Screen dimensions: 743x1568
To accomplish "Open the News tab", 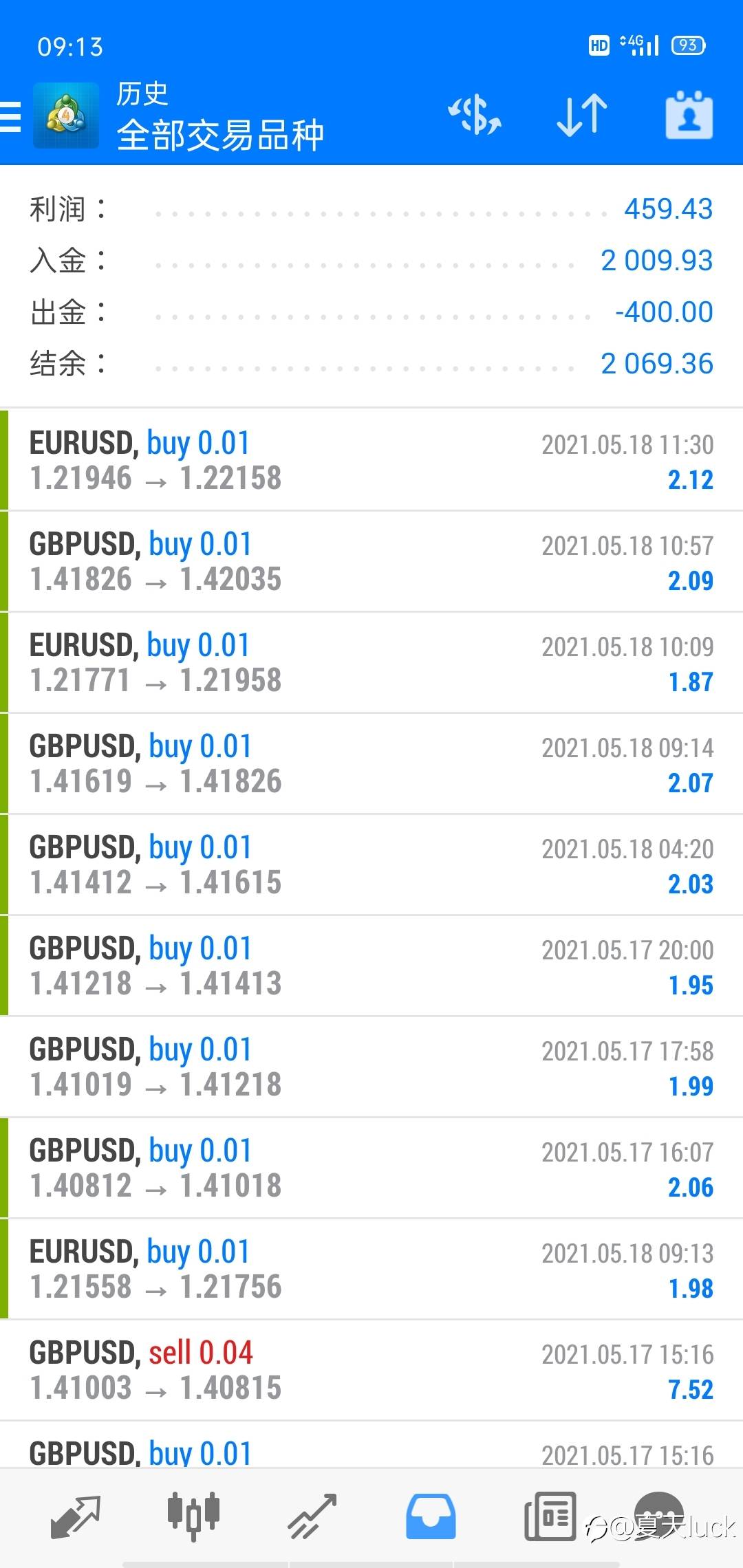I will point(550,1516).
